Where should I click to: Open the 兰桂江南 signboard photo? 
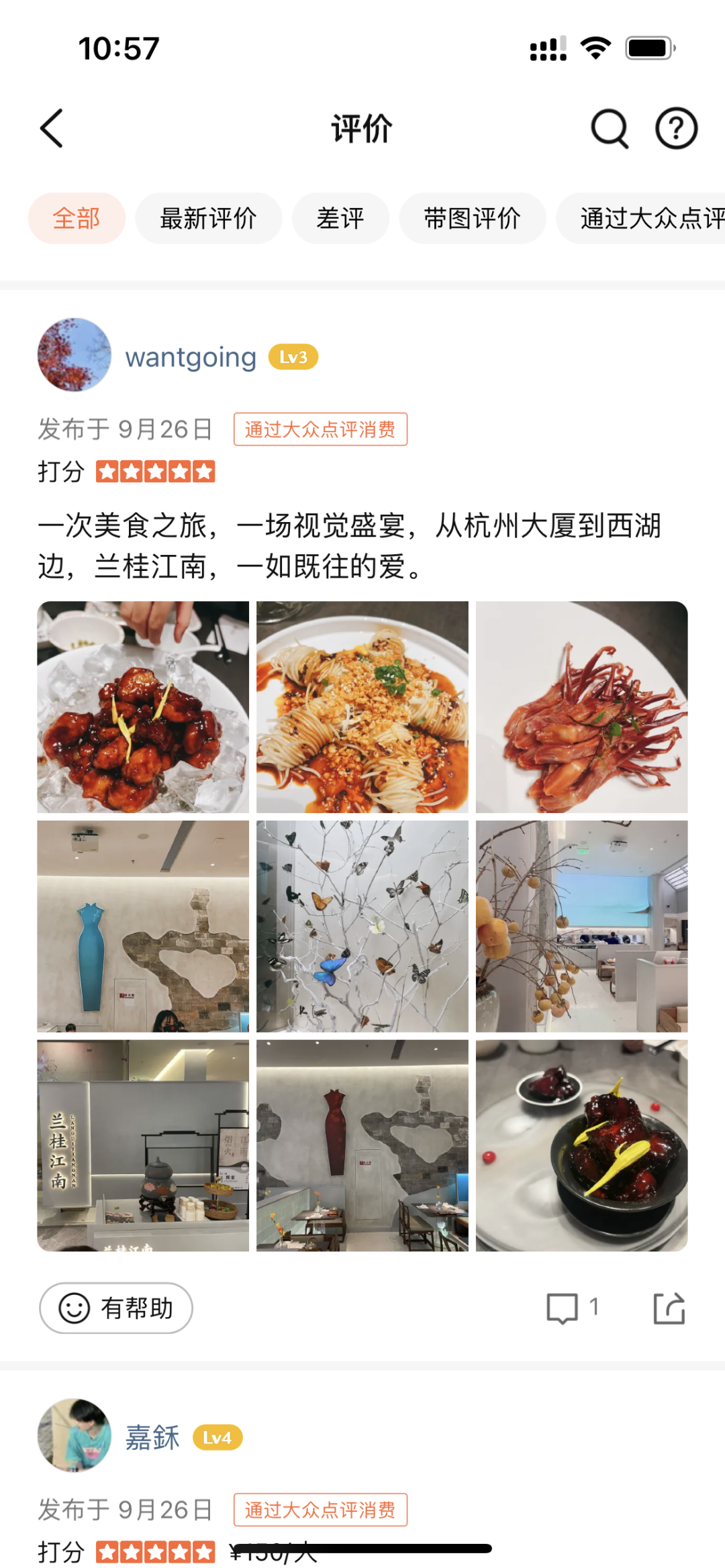coord(143,1145)
